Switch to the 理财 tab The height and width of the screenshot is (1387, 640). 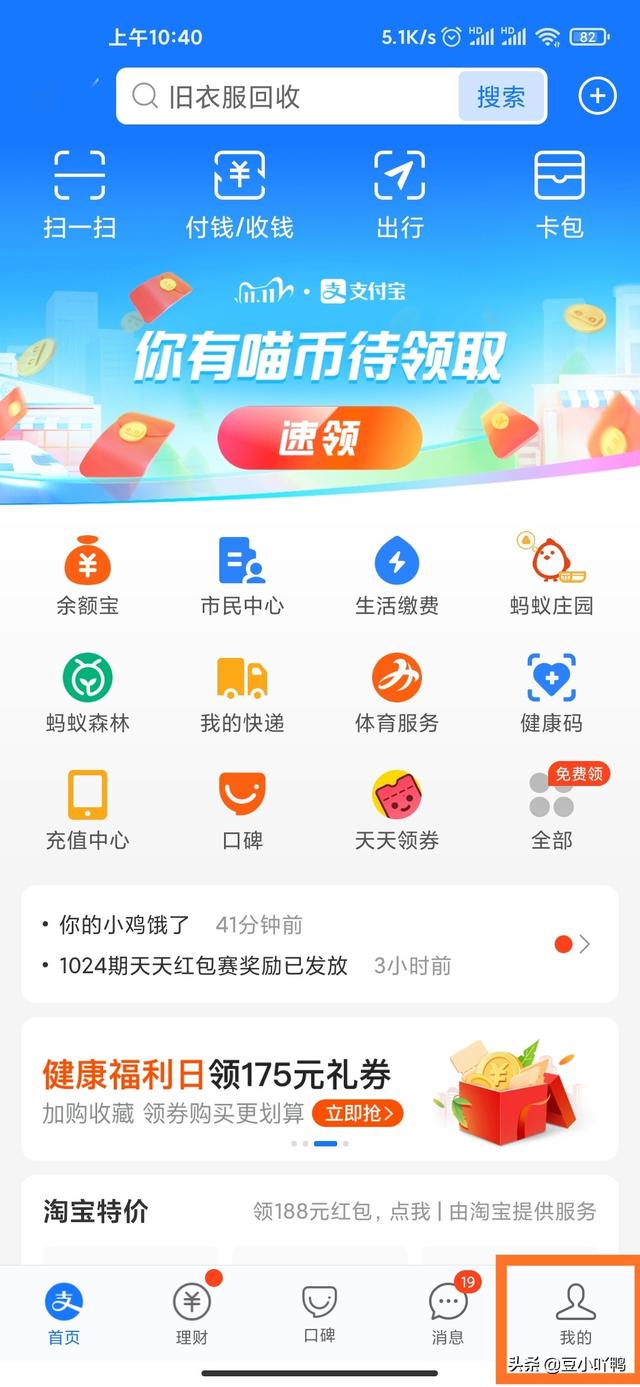192,1312
